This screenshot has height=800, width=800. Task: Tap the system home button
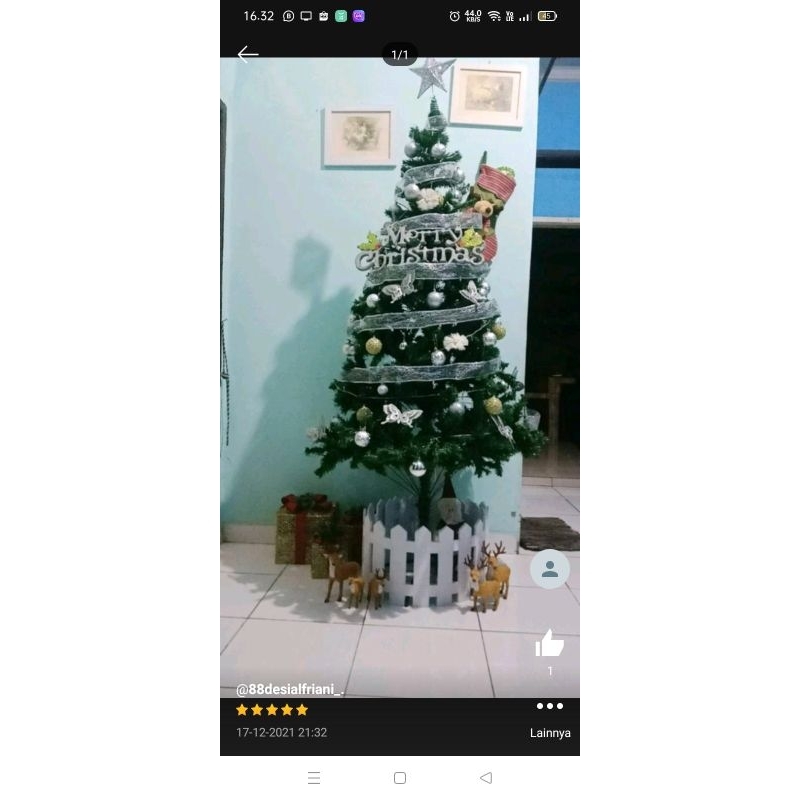point(400,778)
